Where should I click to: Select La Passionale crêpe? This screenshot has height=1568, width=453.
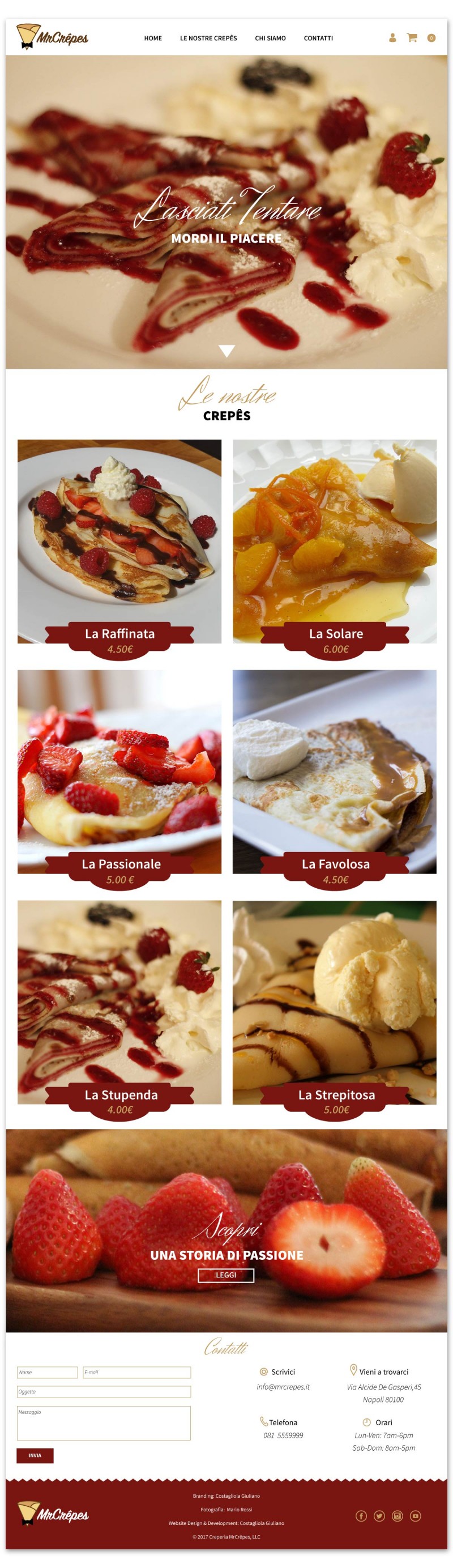click(x=119, y=772)
